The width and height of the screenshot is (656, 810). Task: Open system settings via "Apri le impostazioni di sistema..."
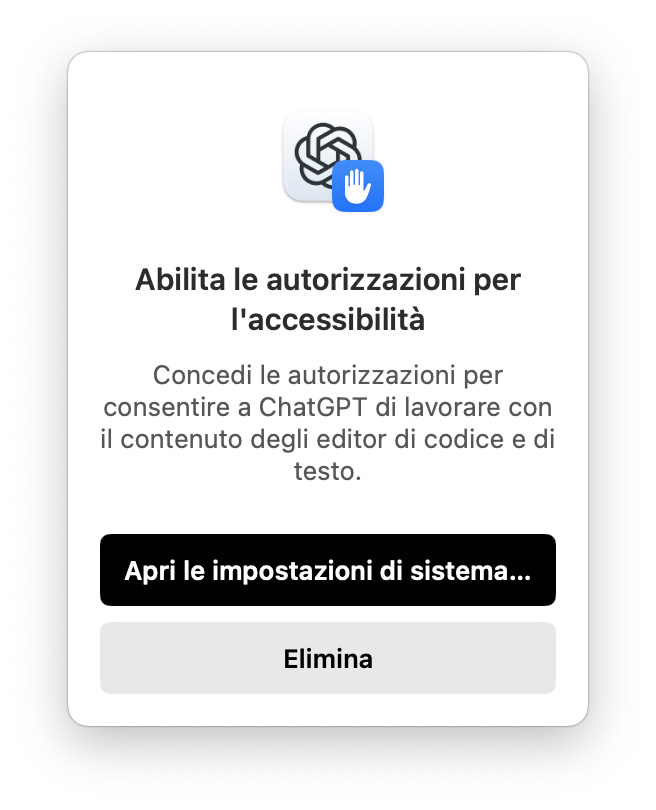327,571
